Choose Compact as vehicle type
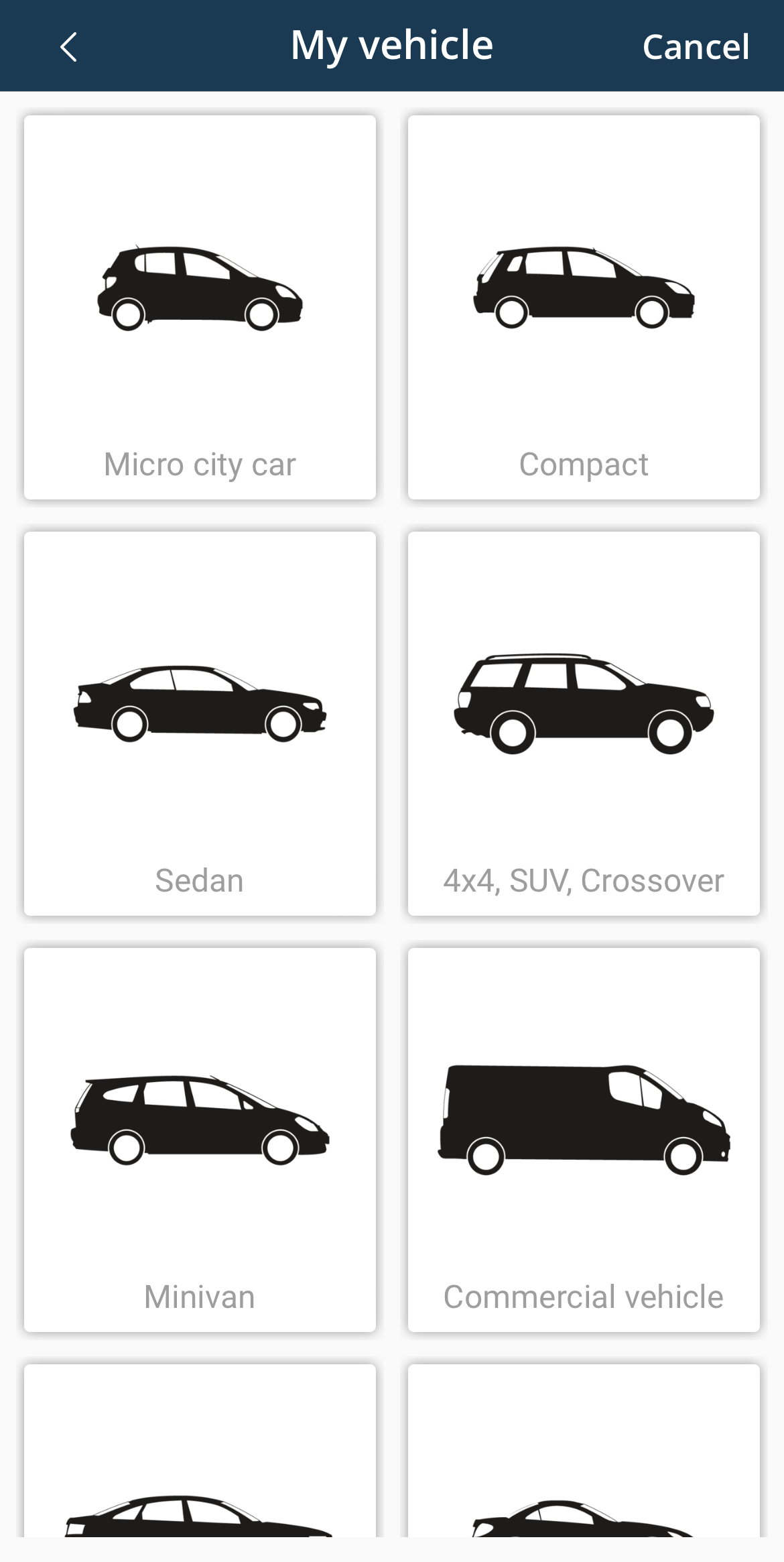 point(584,307)
